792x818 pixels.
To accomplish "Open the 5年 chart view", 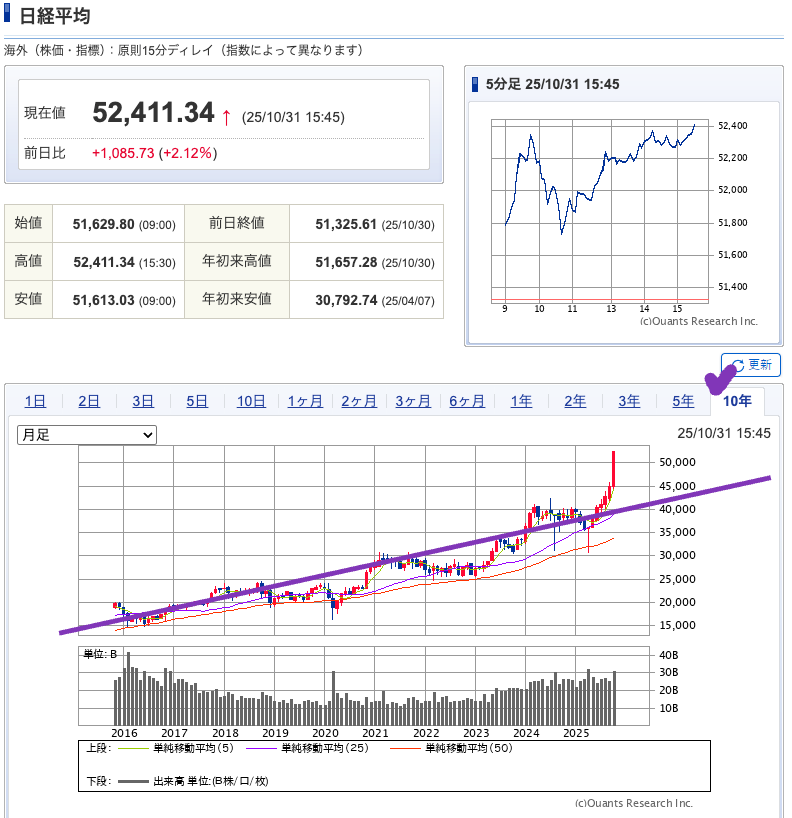I will [682, 400].
